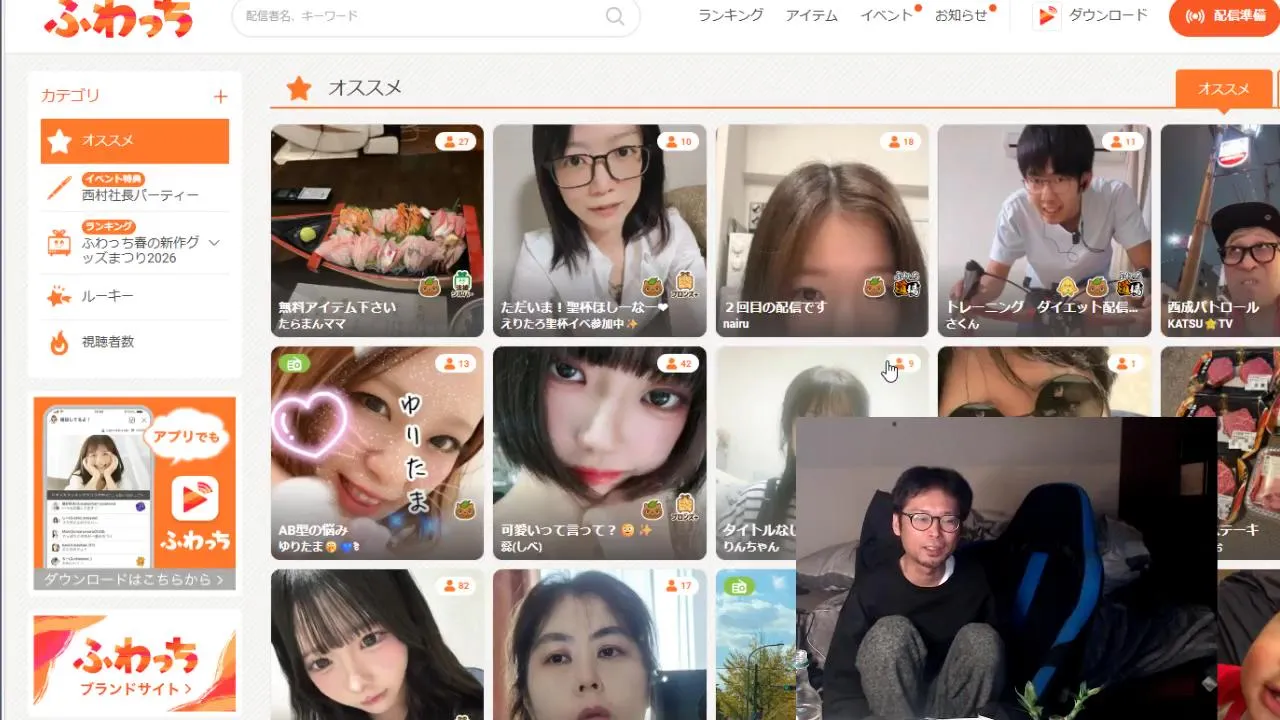Select the オススメ category in sidebar
Image resolution: width=1280 pixels, height=720 pixels.
(135, 141)
